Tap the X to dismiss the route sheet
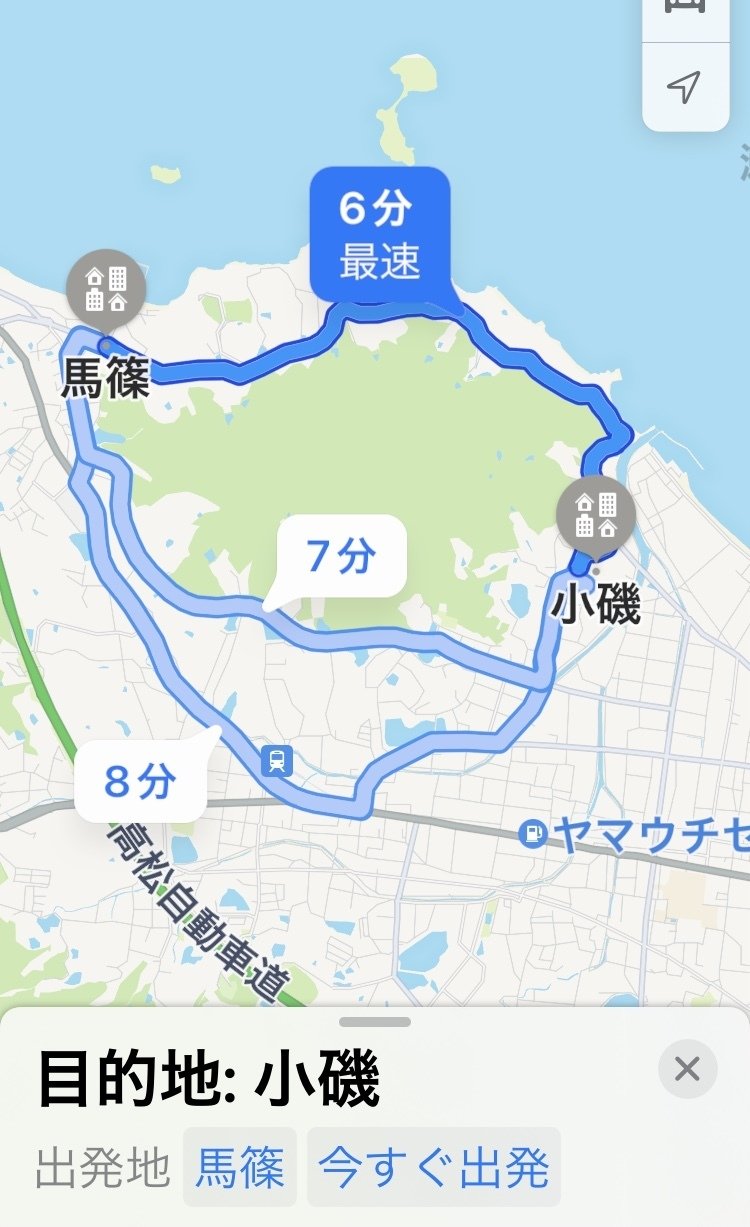 coord(688,1070)
